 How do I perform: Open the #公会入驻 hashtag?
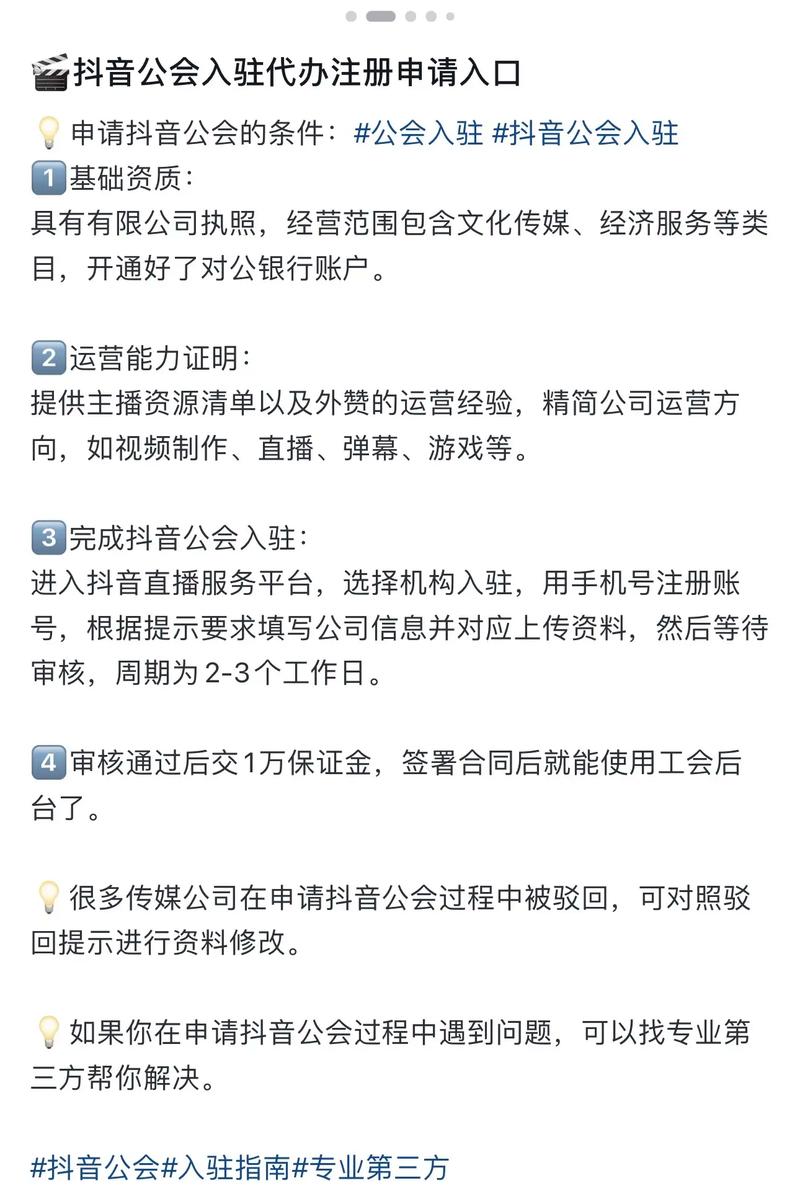tap(418, 133)
